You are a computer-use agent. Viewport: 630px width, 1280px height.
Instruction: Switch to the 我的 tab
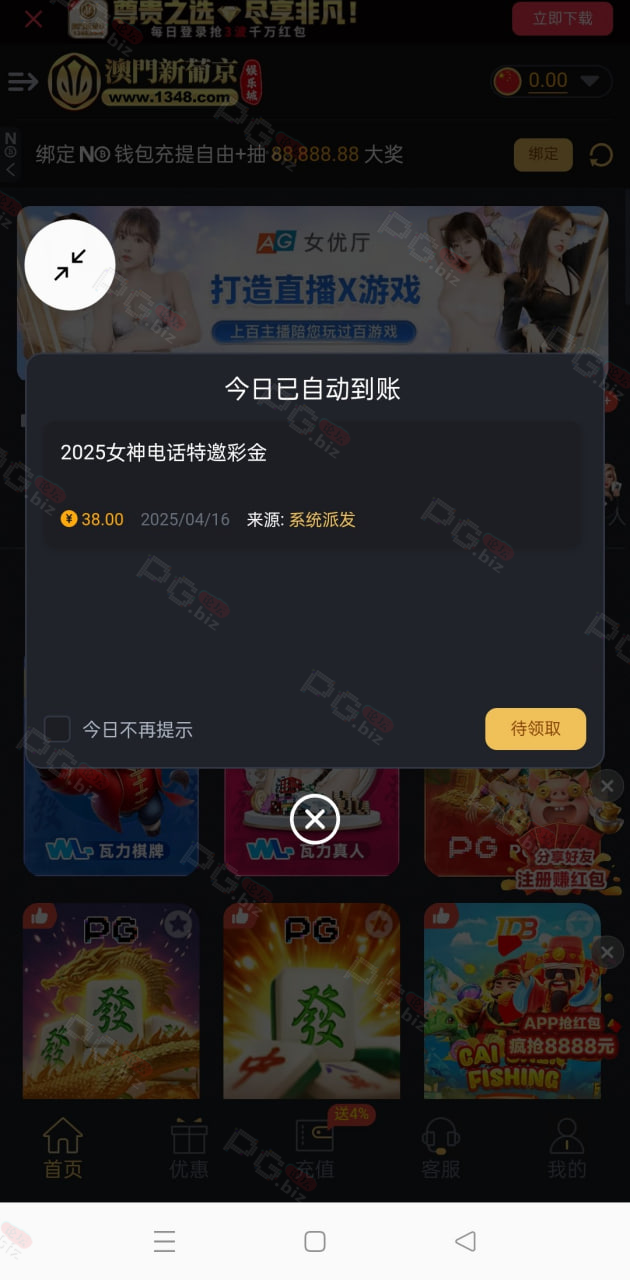[567, 1149]
